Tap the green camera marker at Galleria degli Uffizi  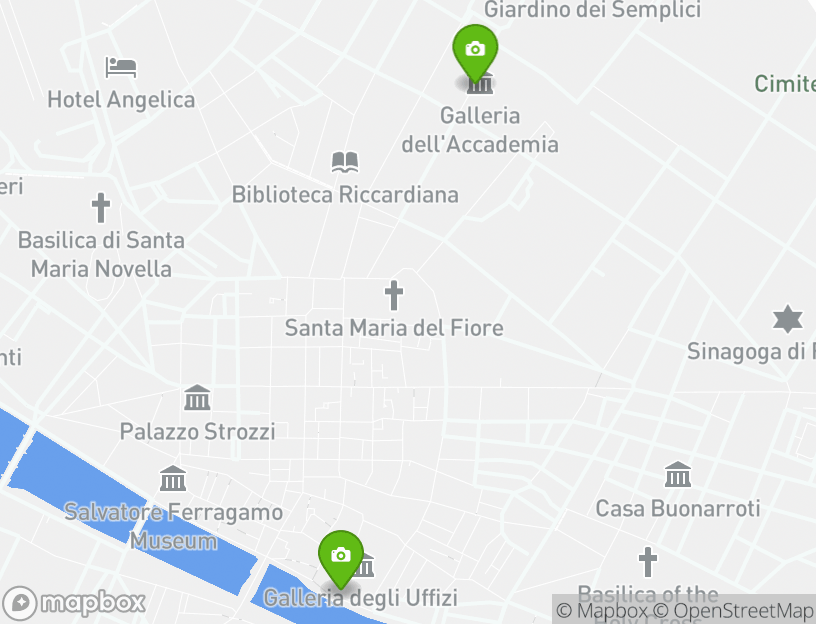pyautogui.click(x=340, y=556)
